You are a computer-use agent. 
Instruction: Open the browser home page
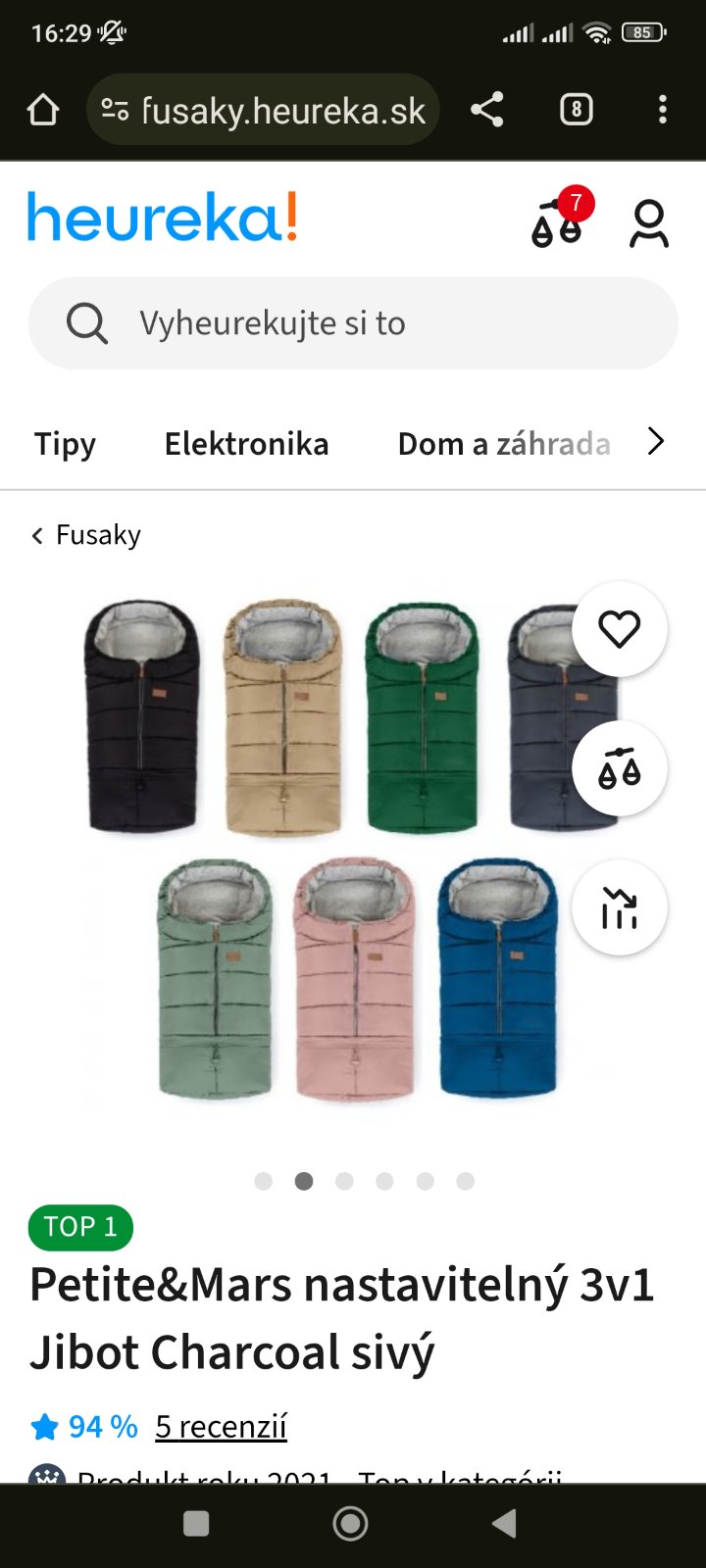[43, 110]
